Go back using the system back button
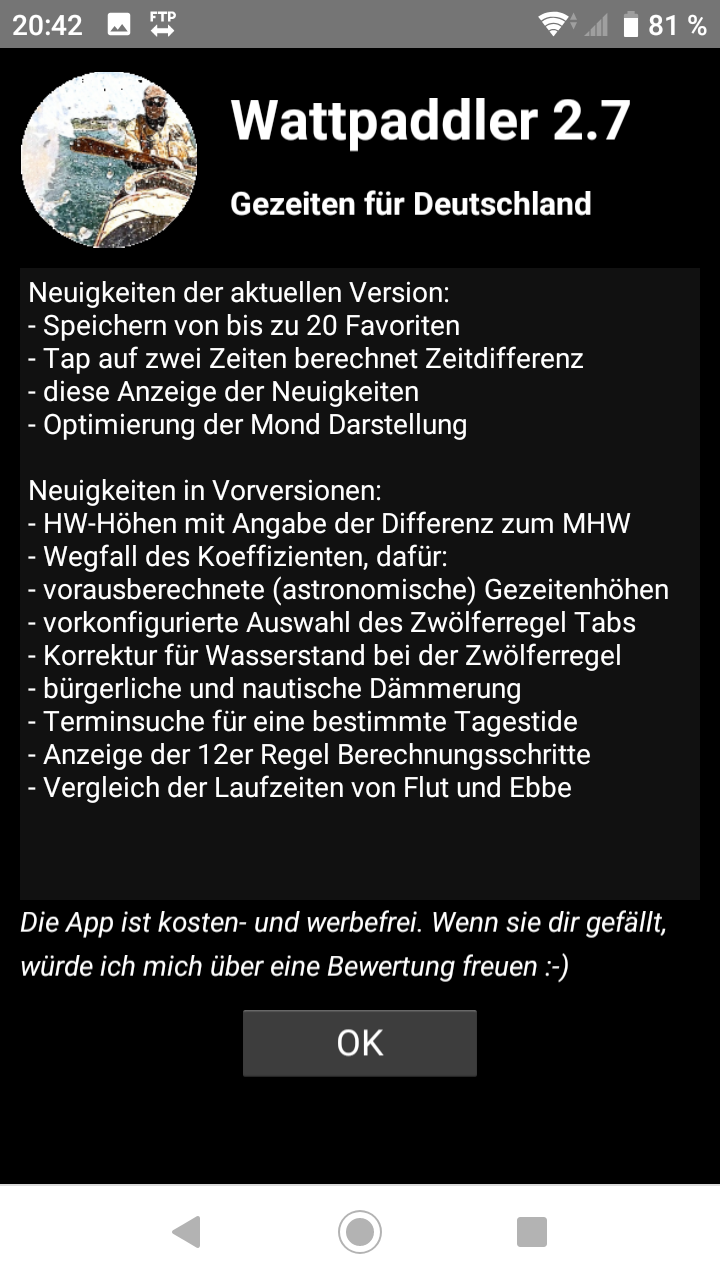Screen dimensions: 720x1280 tap(187, 1232)
